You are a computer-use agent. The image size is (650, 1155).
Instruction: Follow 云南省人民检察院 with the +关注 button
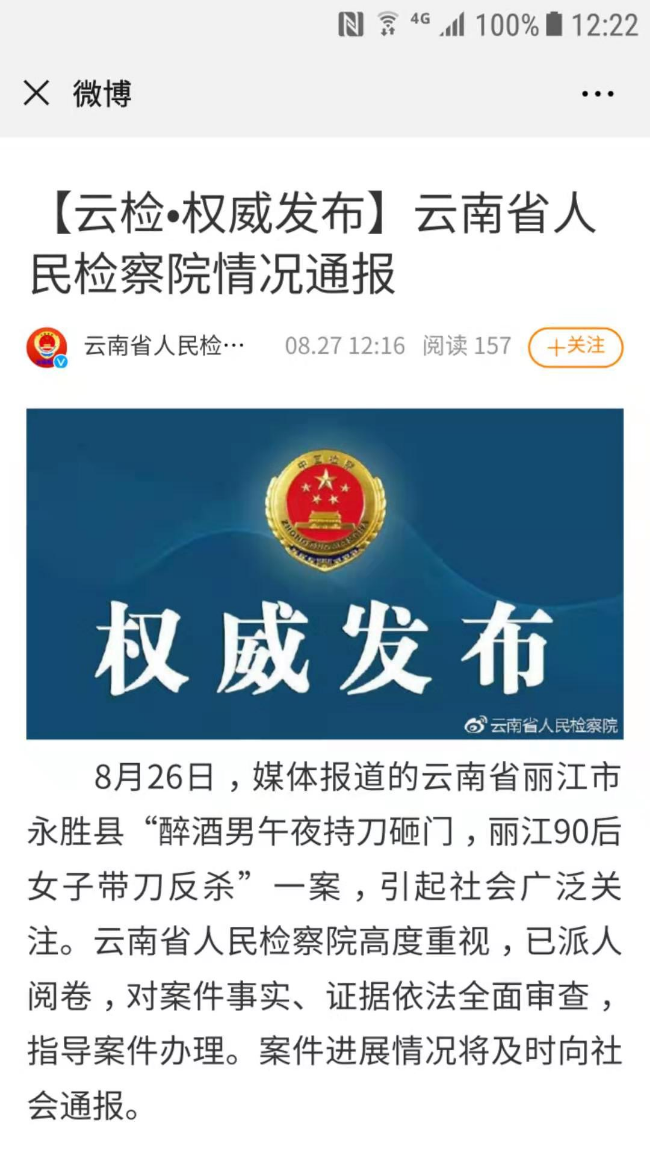click(x=575, y=347)
